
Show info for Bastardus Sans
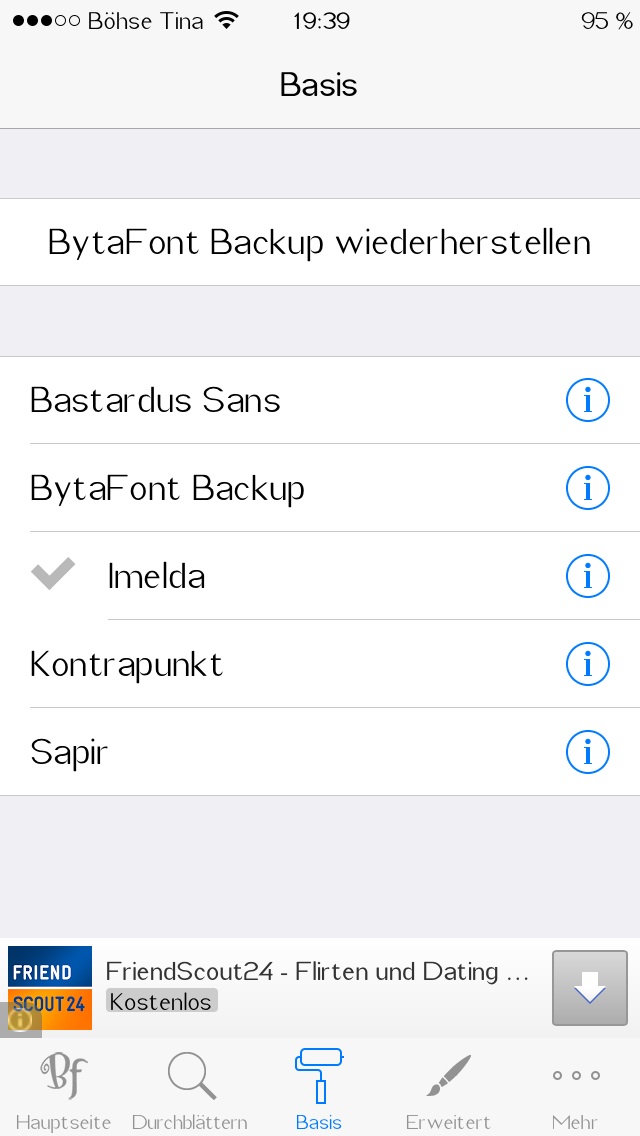point(588,401)
